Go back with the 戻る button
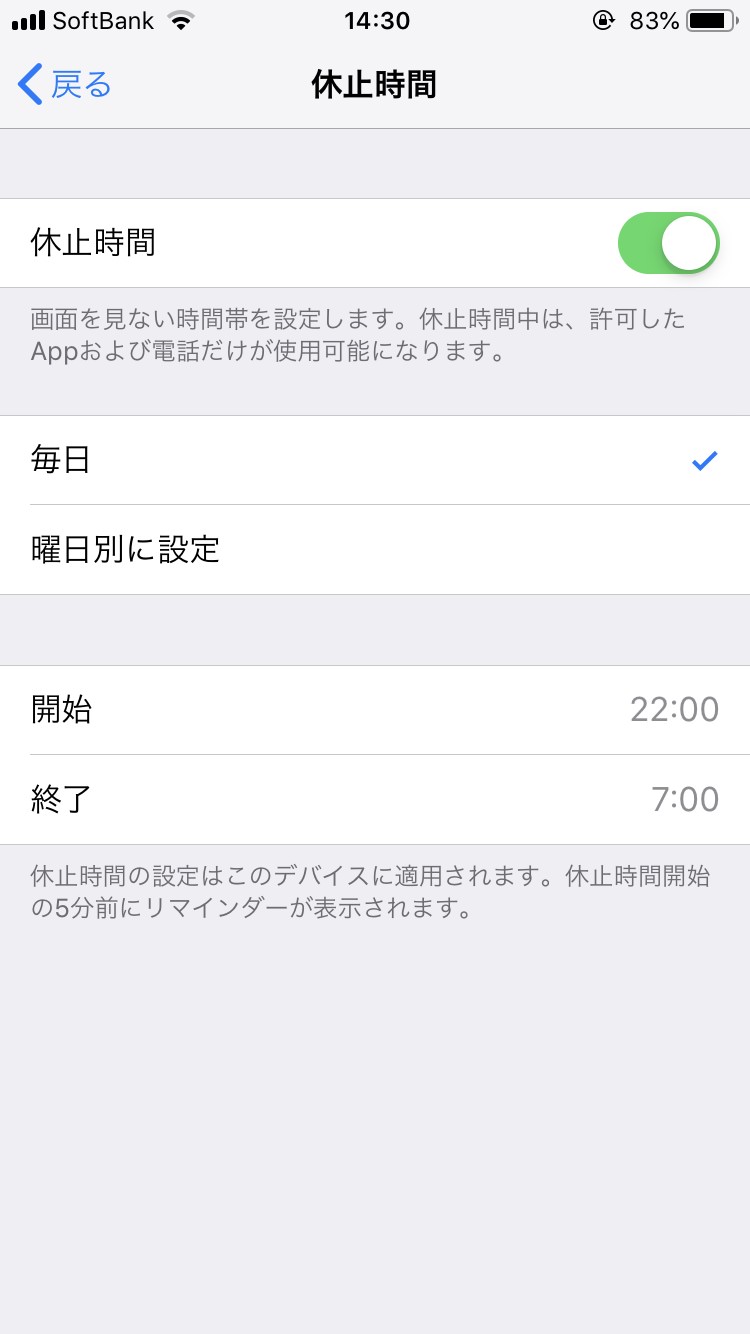Image resolution: width=750 pixels, height=1334 pixels. (x=65, y=85)
